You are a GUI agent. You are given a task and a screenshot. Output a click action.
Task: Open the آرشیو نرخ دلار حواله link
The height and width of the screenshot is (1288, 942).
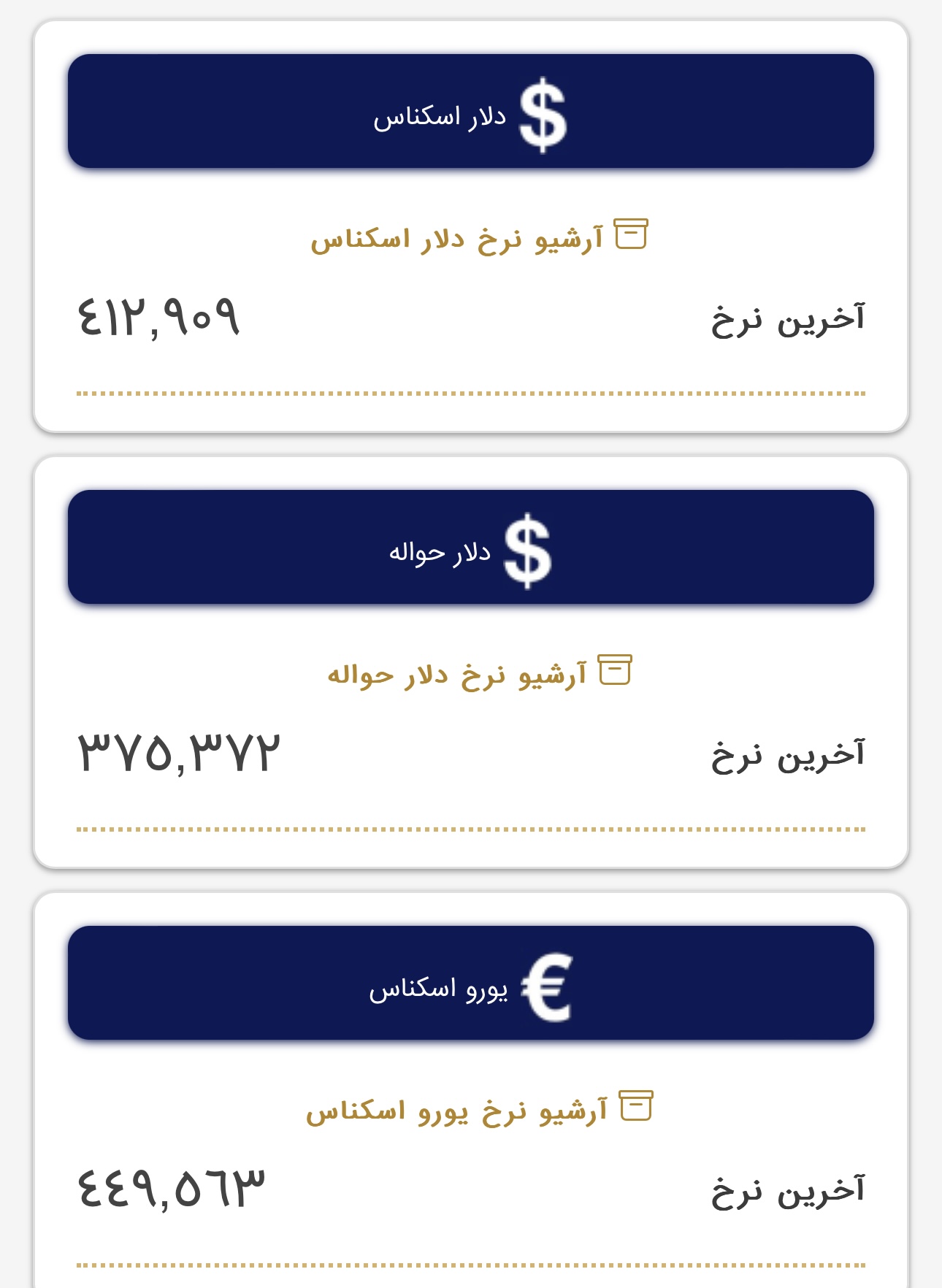click(478, 673)
